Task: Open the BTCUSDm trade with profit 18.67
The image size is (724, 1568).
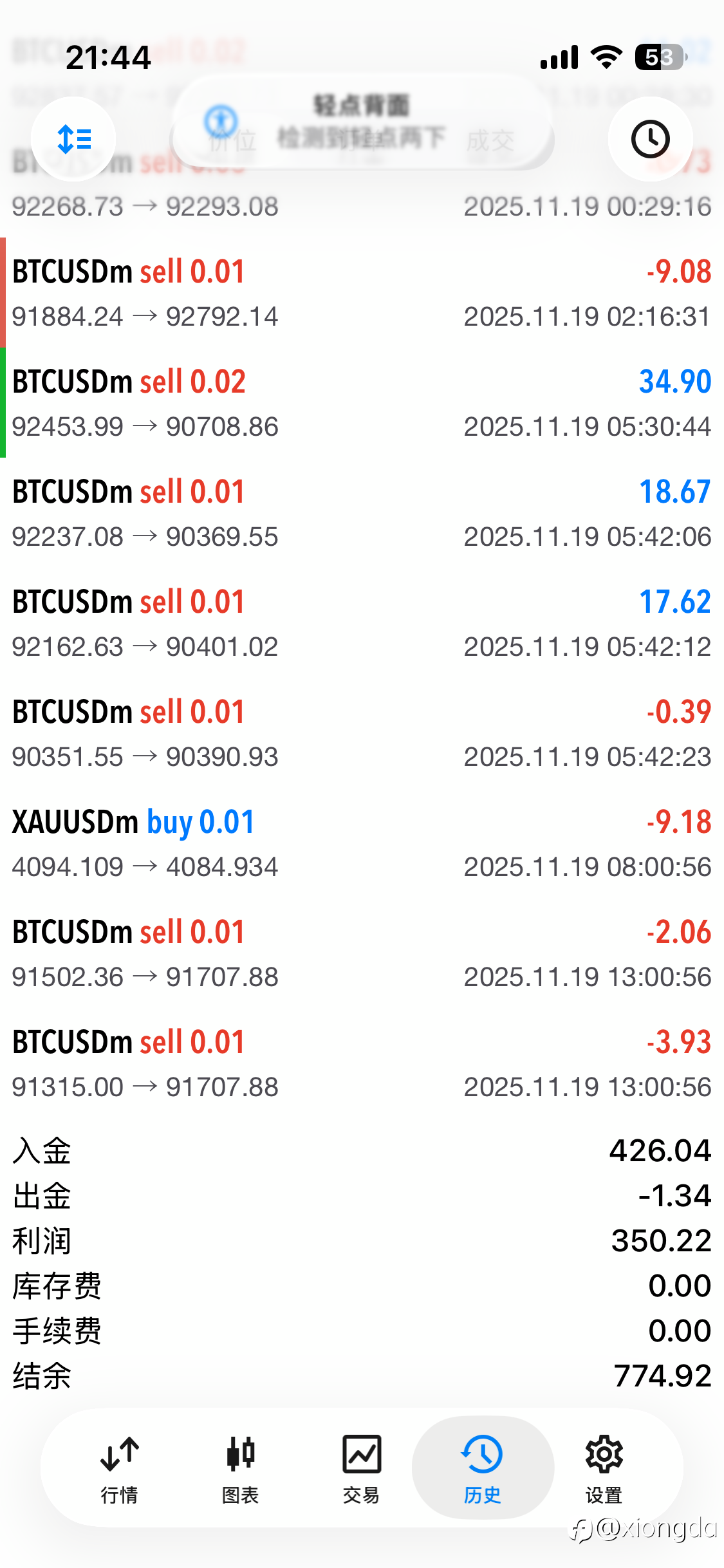Action: pos(362,513)
